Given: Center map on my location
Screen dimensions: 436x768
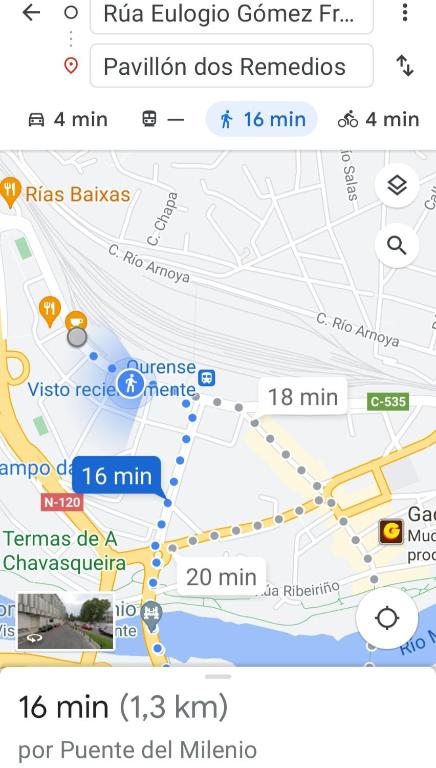Looking at the screenshot, I should point(387,617).
